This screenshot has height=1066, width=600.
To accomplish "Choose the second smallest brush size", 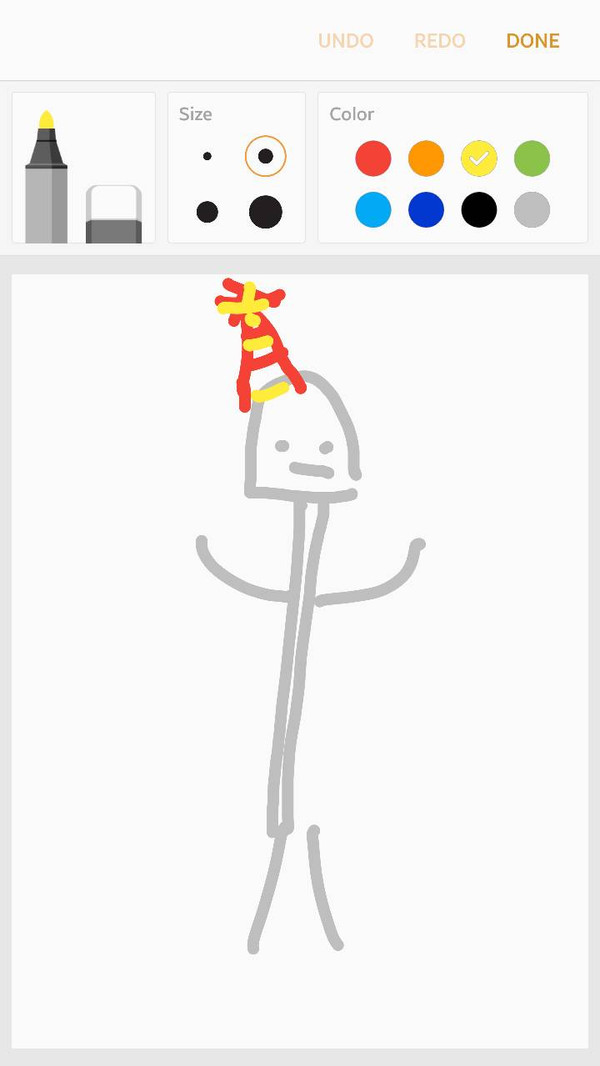I will (x=265, y=156).
